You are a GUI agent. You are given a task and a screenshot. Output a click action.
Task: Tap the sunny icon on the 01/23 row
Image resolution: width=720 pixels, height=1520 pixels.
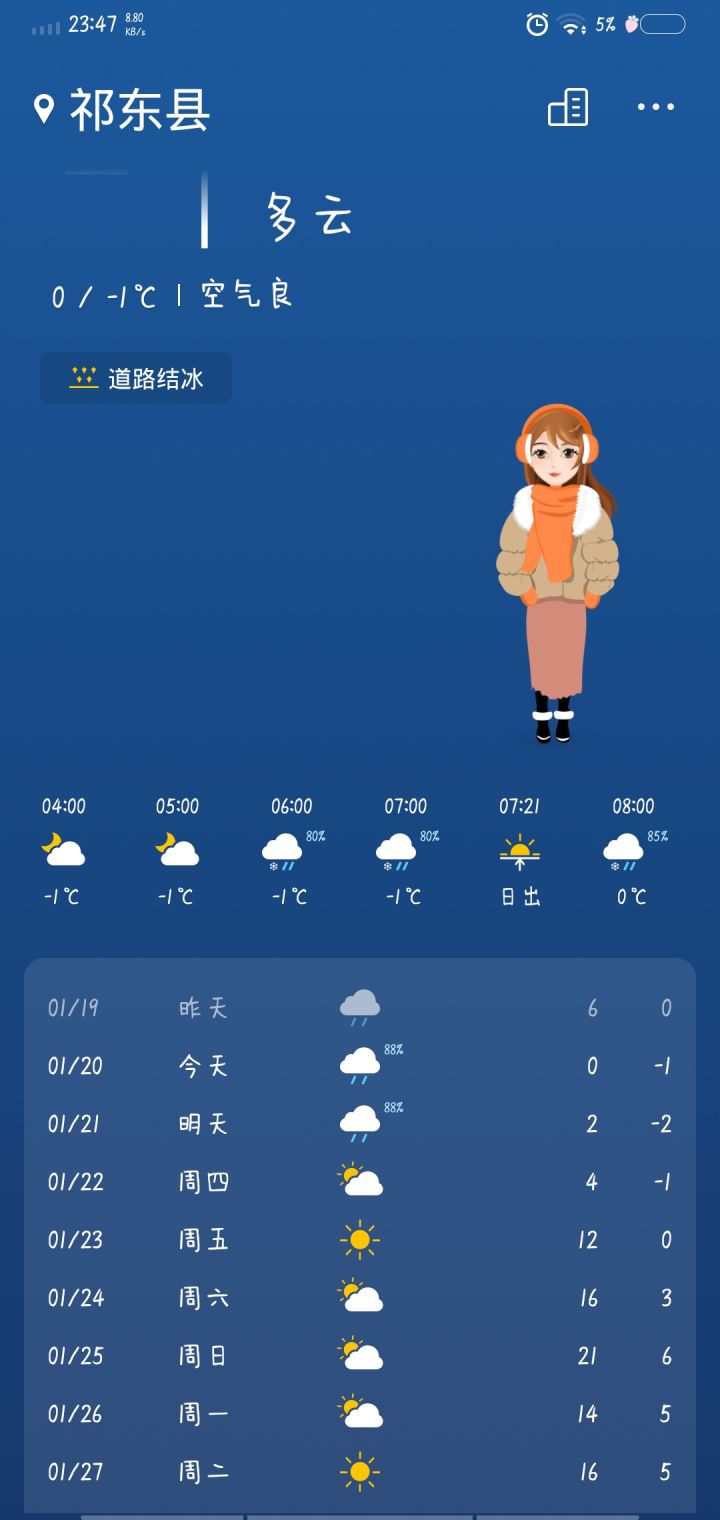tap(358, 1240)
